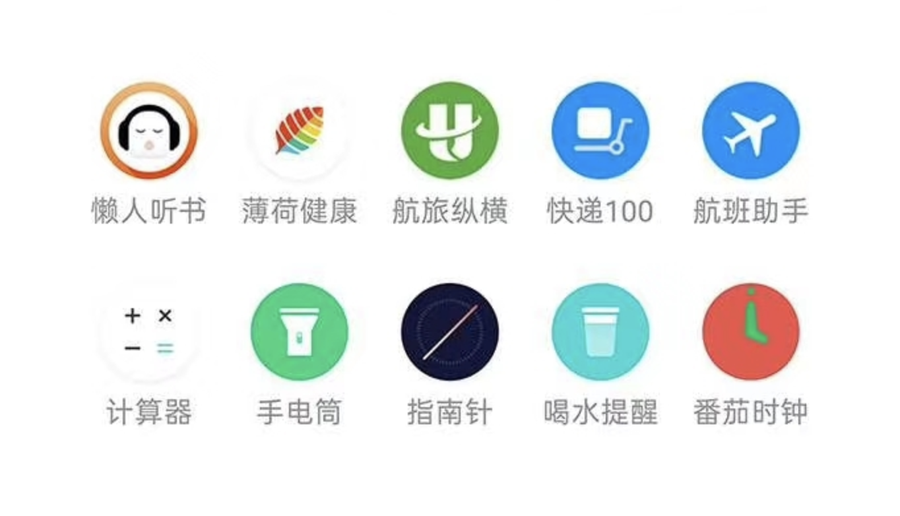Open the 指南针 compass

(x=450, y=332)
